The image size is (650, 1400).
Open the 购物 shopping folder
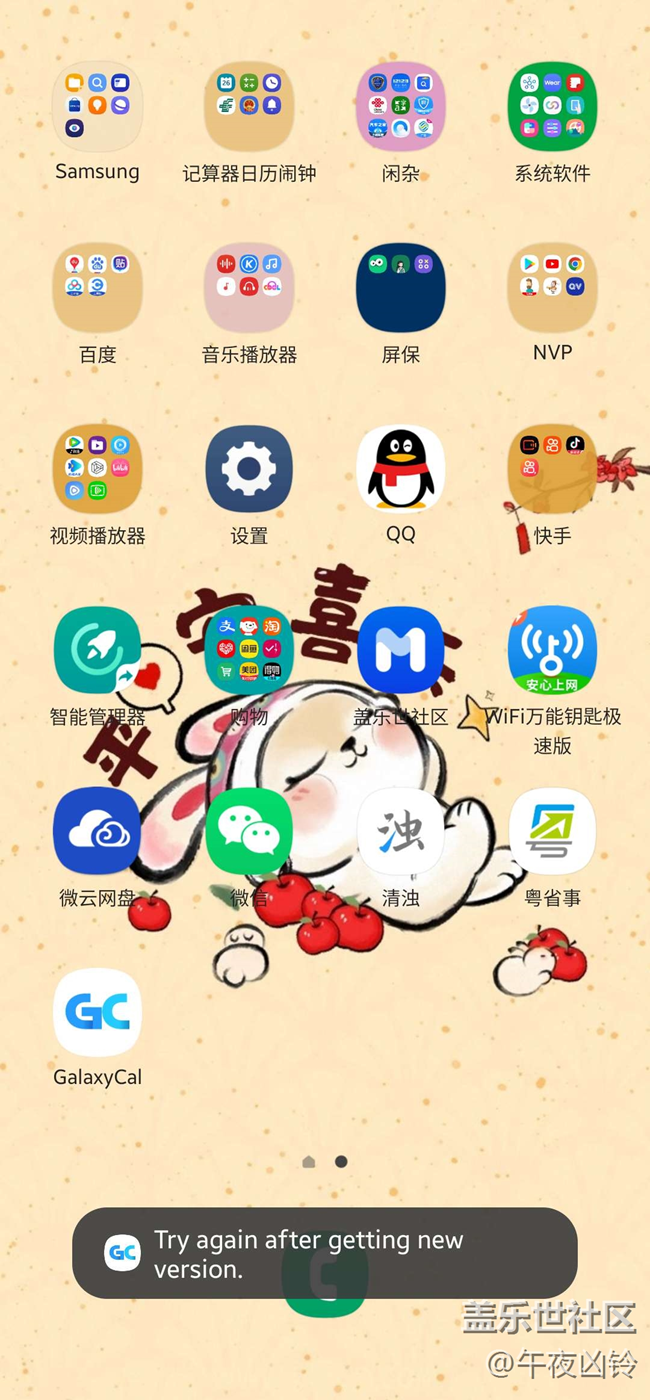tap(249, 650)
